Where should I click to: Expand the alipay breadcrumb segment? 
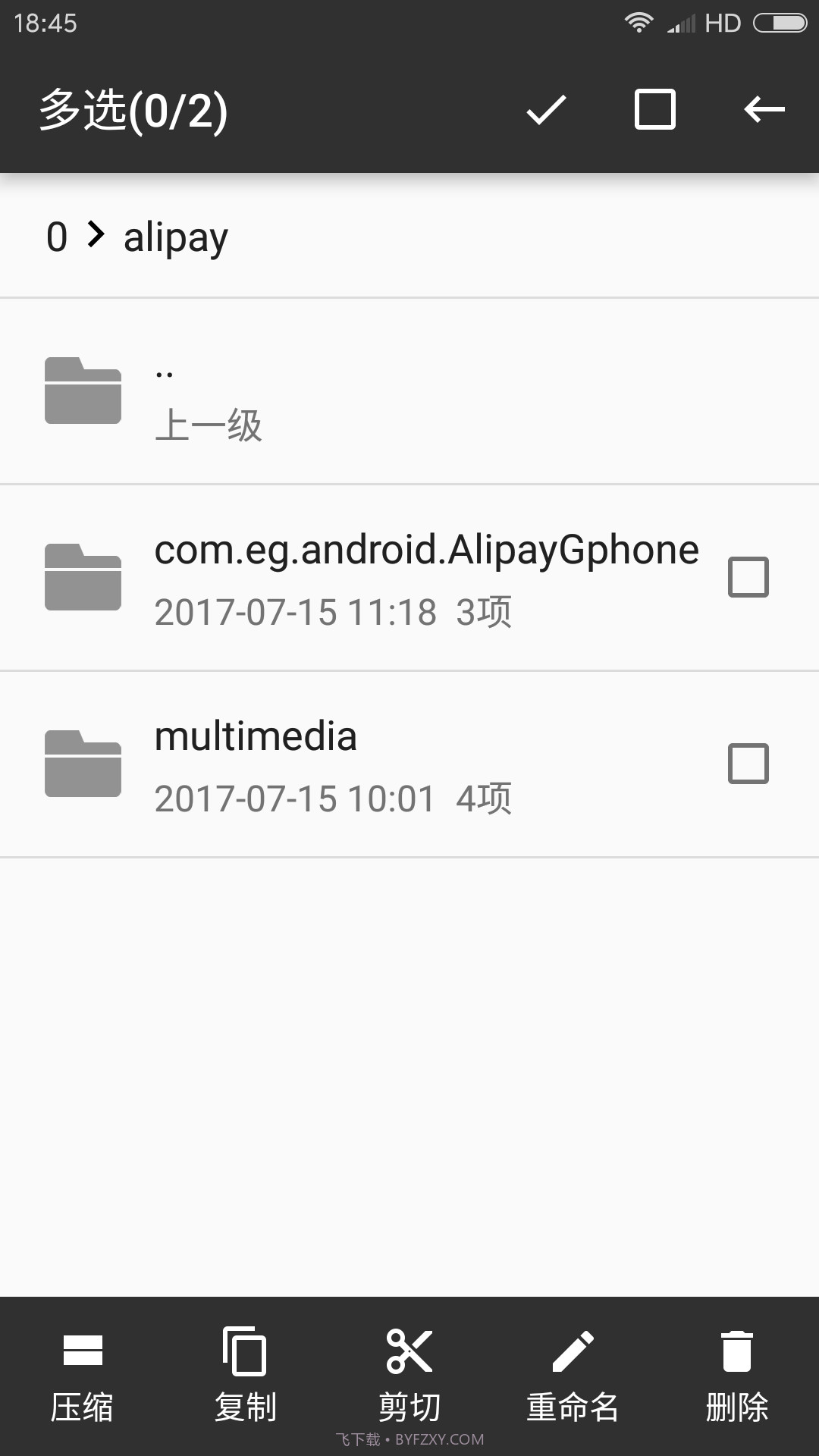point(175,235)
